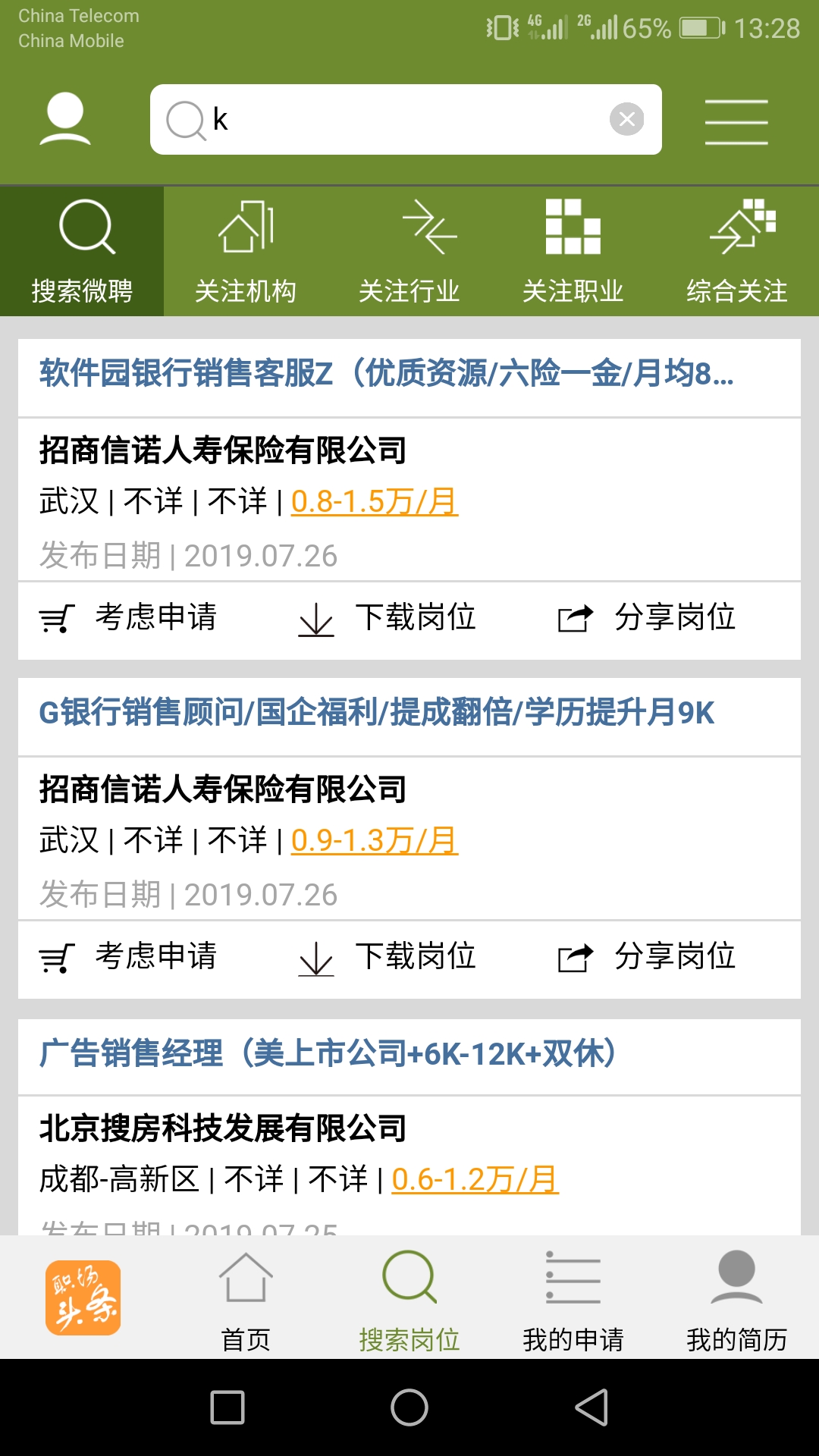Select the 搜索微聘 tab
This screenshot has height=1456, width=819.
(82, 252)
